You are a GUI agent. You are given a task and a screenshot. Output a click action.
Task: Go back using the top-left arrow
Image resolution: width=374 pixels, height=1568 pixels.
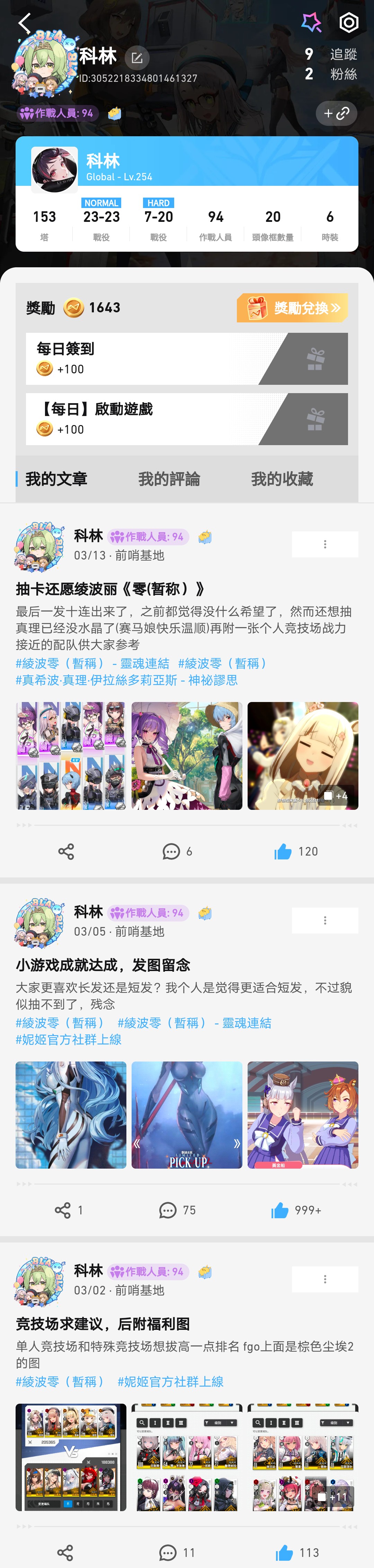tap(24, 24)
